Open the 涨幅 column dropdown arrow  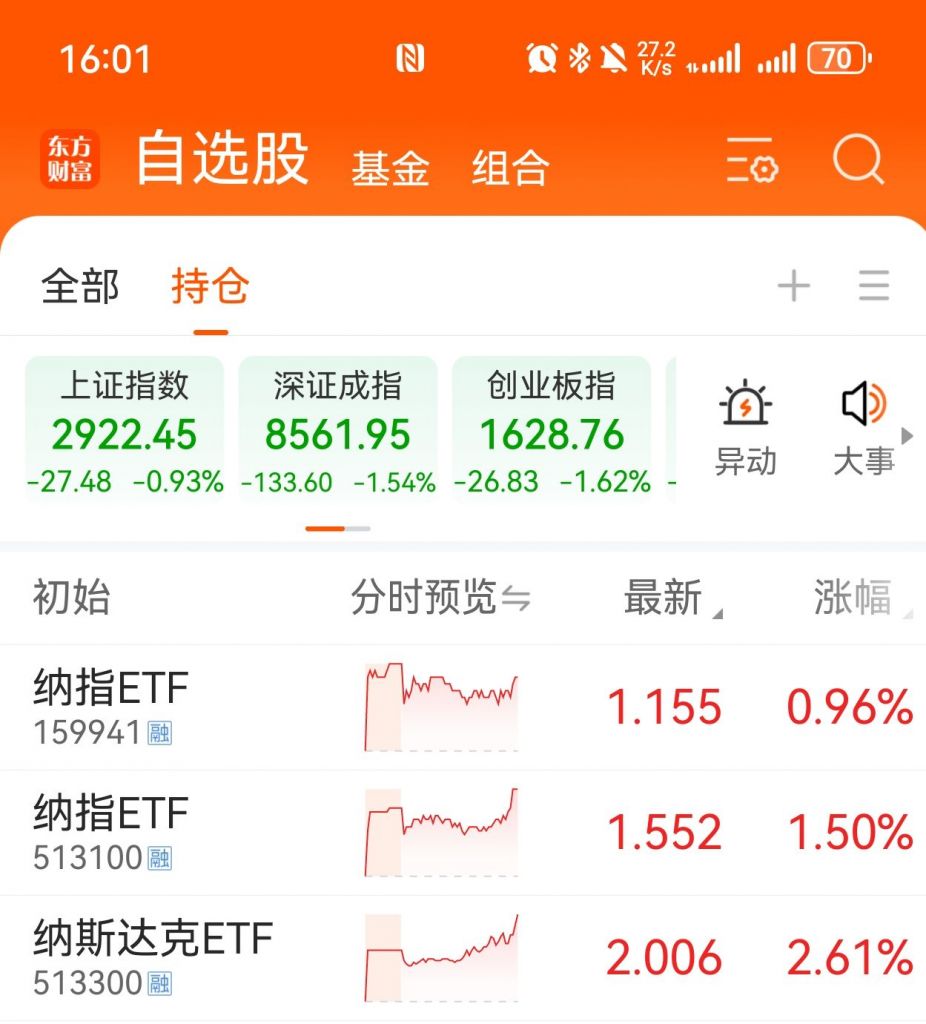click(x=906, y=608)
